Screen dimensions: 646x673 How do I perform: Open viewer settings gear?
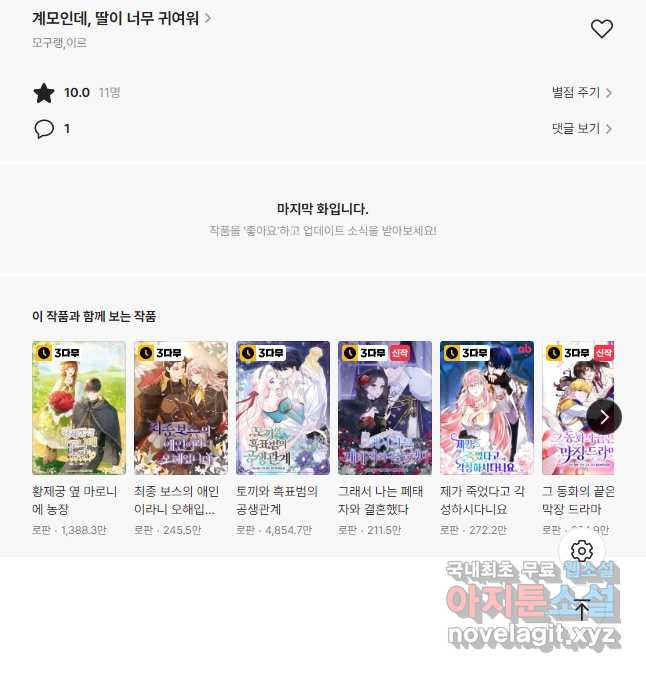pyautogui.click(x=582, y=551)
